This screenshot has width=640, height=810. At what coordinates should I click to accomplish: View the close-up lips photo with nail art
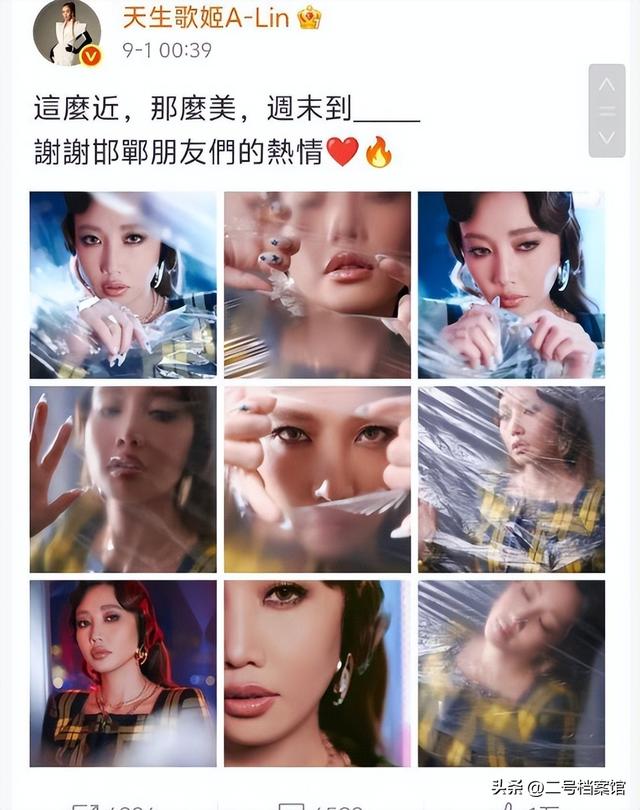(x=317, y=284)
